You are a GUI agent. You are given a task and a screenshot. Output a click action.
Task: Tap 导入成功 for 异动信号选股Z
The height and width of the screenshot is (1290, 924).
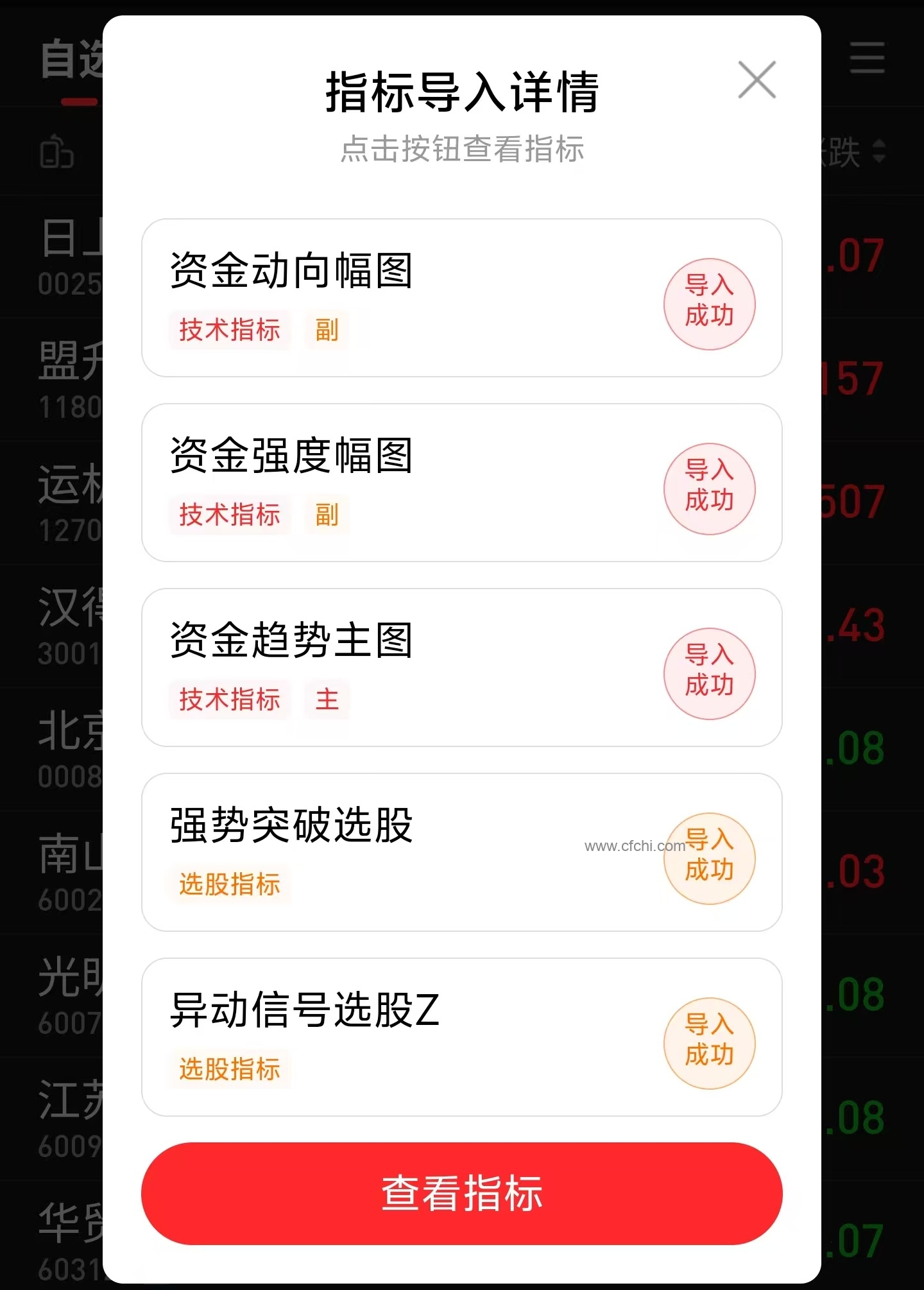(709, 1044)
